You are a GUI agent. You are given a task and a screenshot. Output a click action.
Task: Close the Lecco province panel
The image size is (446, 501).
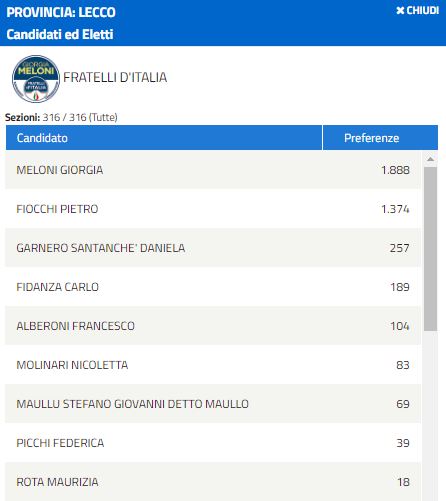(x=417, y=11)
